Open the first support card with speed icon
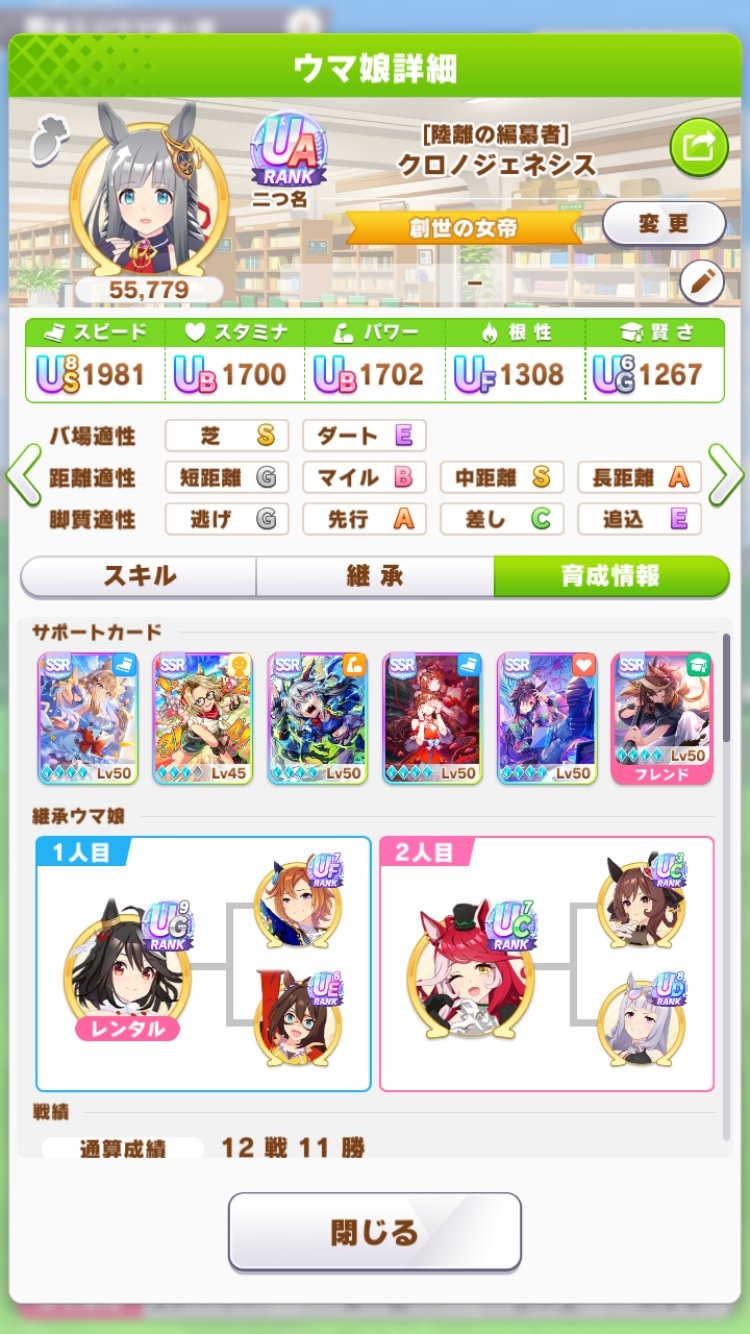Screen dimensions: 750x1334 (x=88, y=718)
